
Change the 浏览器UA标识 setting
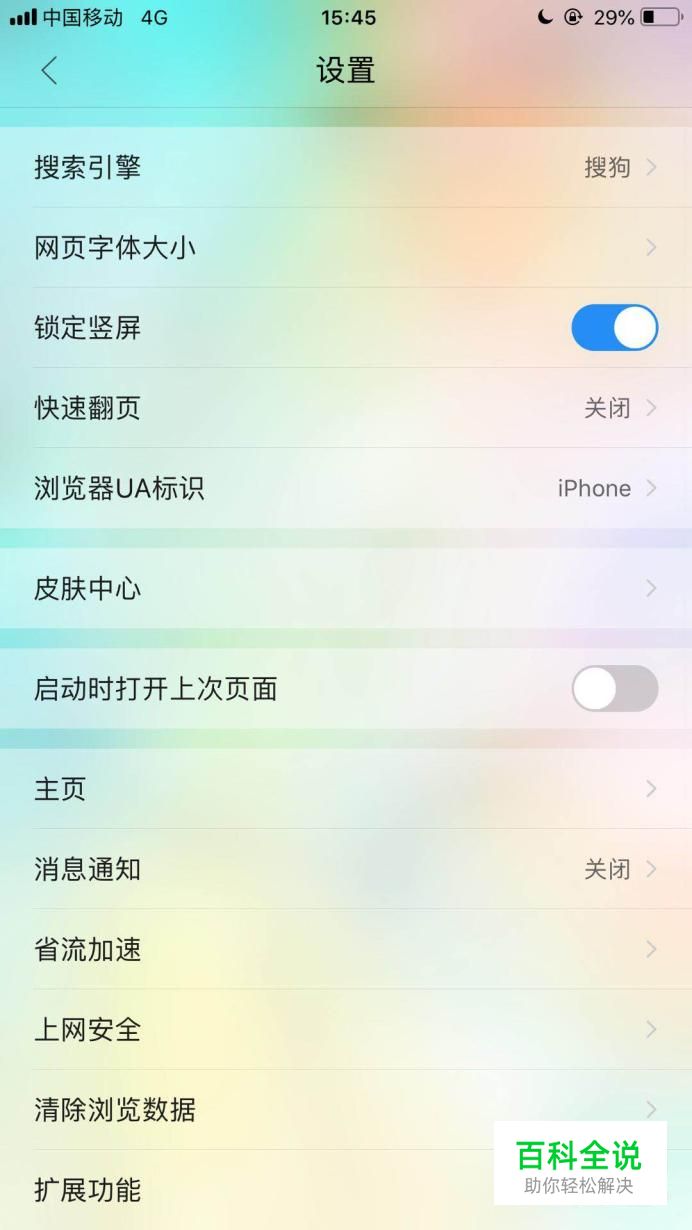346,488
